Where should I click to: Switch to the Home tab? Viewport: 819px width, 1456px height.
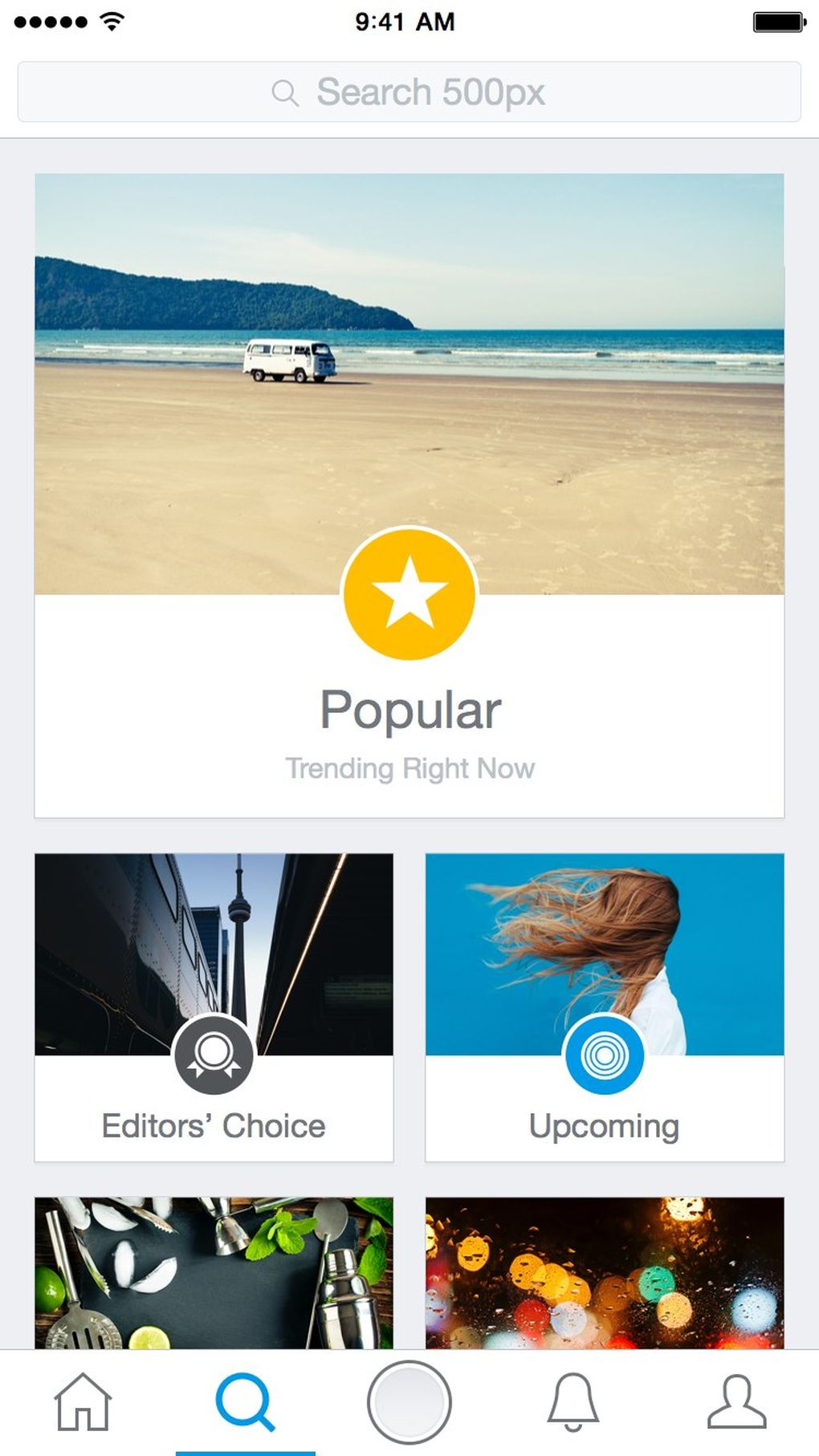[x=83, y=1402]
